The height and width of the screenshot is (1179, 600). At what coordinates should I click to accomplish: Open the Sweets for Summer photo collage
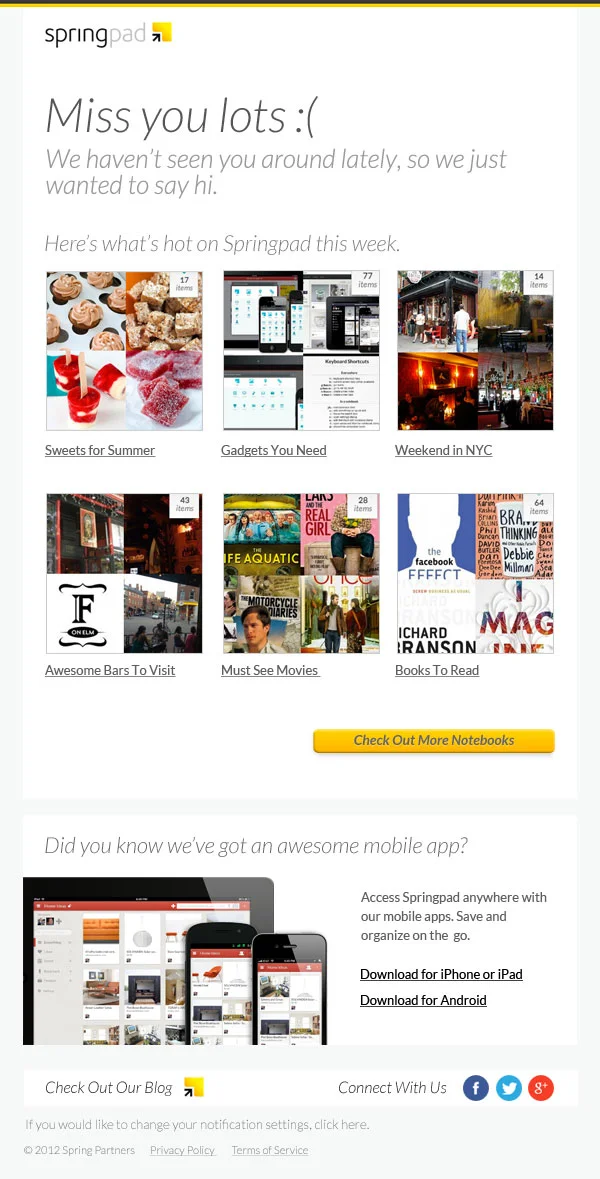124,350
